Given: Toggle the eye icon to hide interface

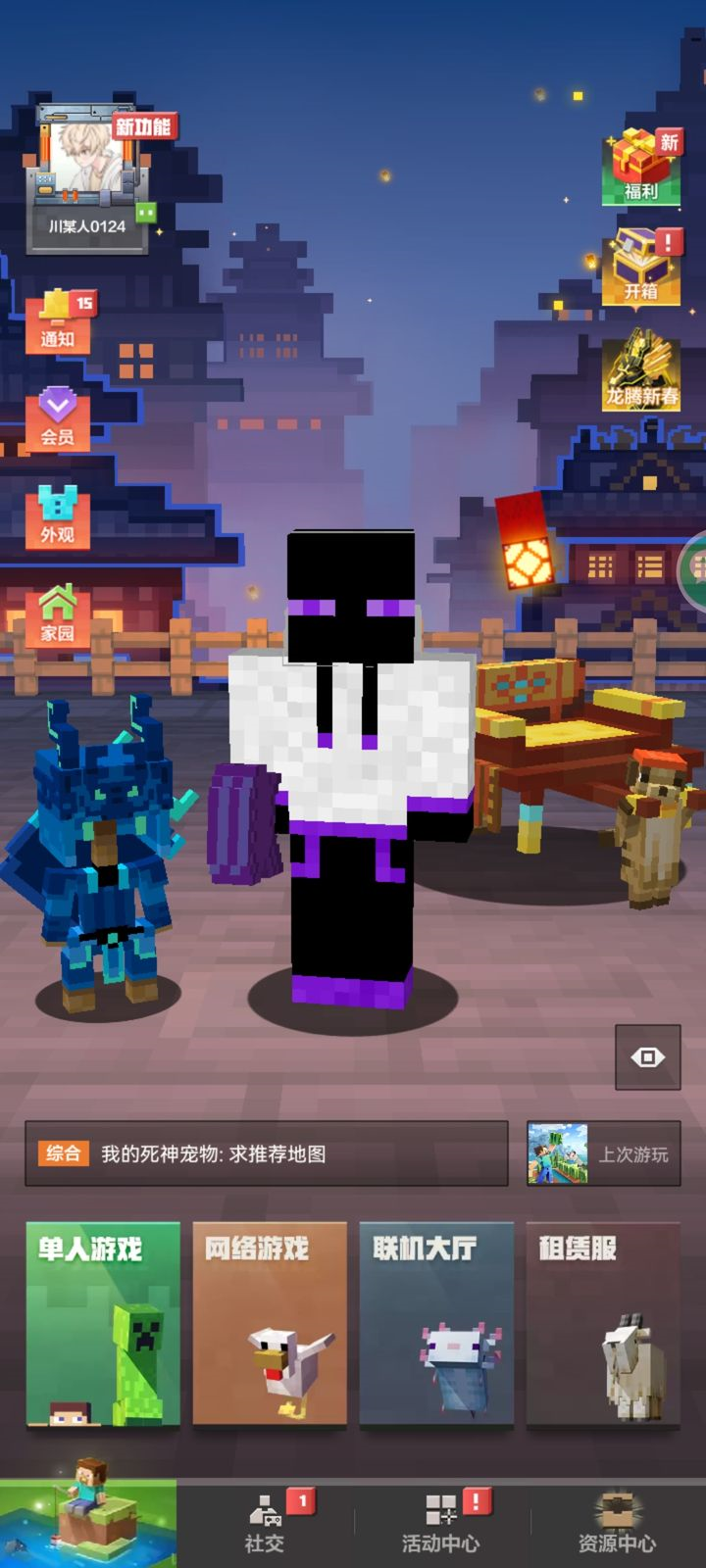Looking at the screenshot, I should (647, 1057).
